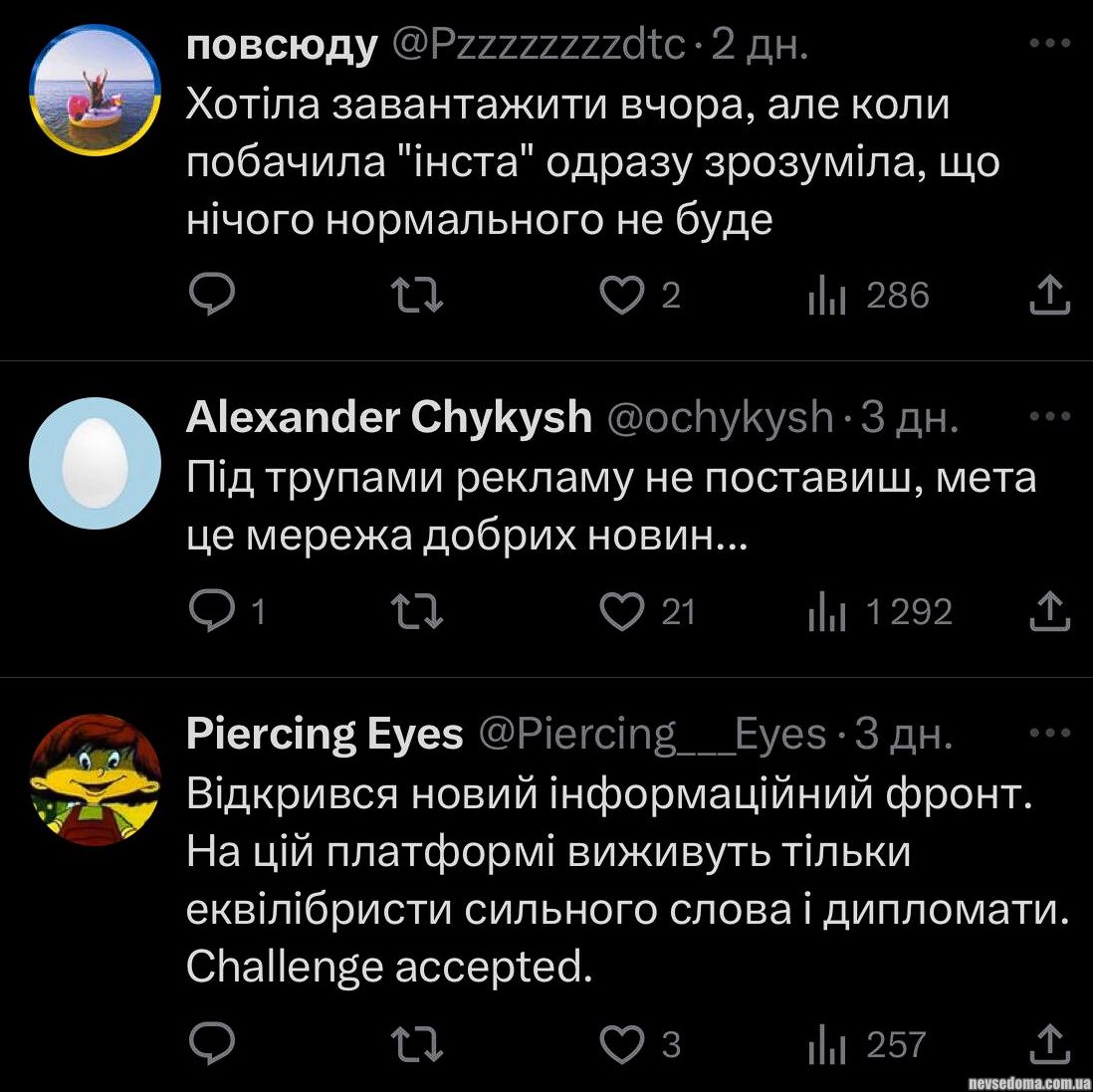Open Alexander Chykysh's egg avatar
Screen dimensions: 1093x1092
click(x=95, y=463)
